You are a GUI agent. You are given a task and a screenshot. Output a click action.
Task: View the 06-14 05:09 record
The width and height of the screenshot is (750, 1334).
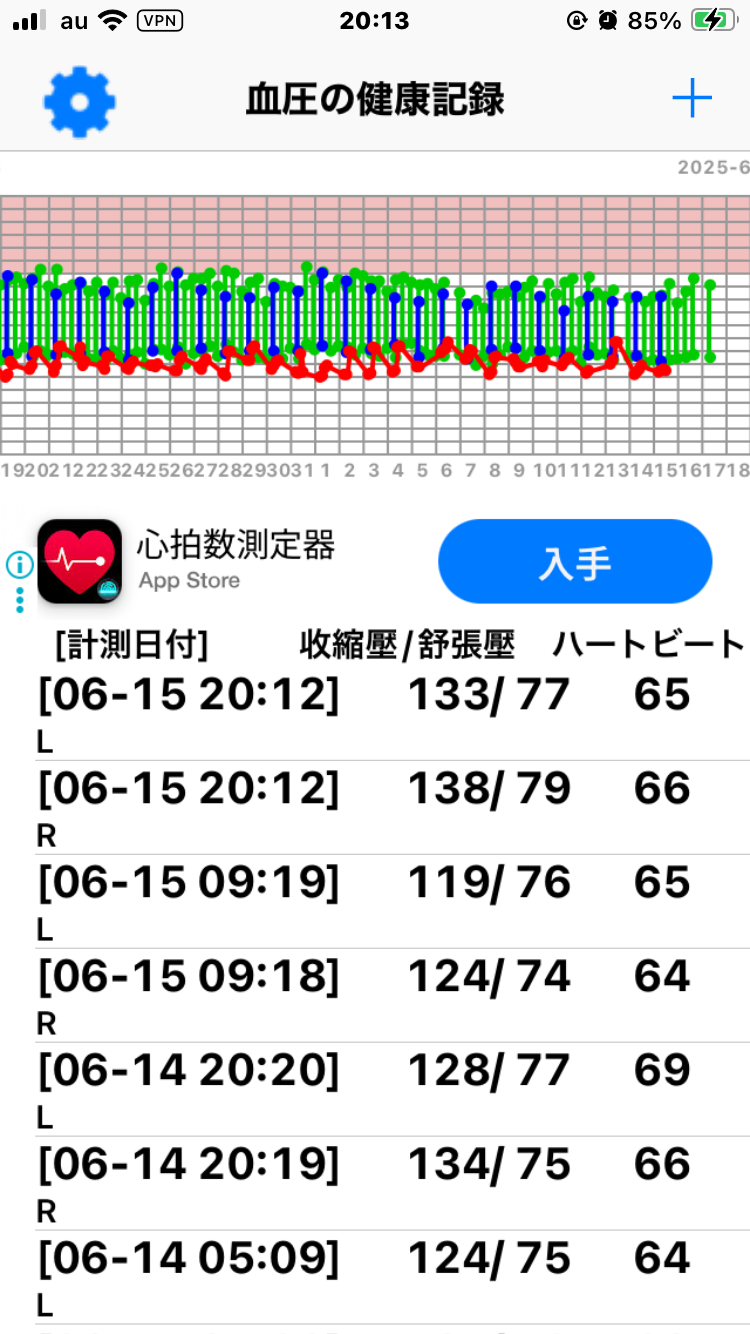pos(375,1276)
